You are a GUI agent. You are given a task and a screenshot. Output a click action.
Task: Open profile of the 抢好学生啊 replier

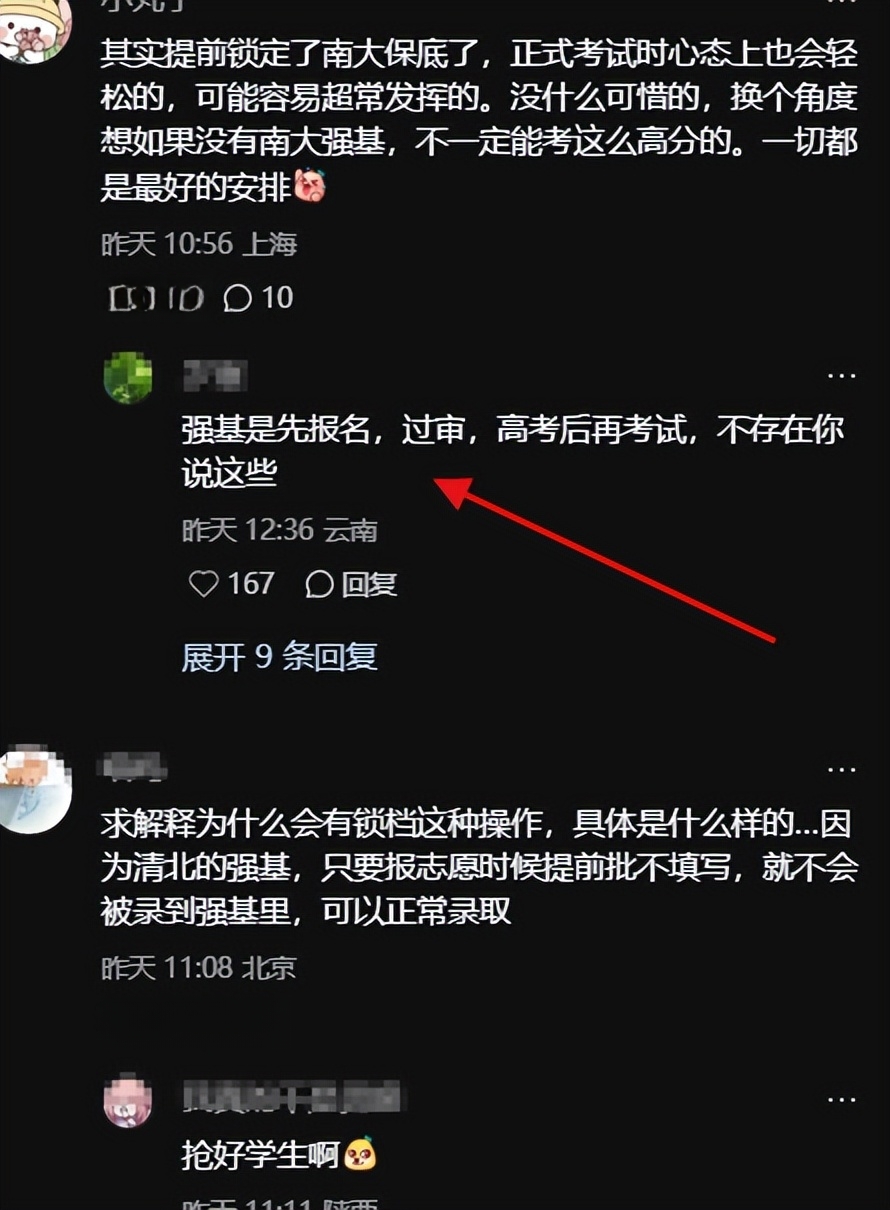pyautogui.click(x=128, y=1099)
